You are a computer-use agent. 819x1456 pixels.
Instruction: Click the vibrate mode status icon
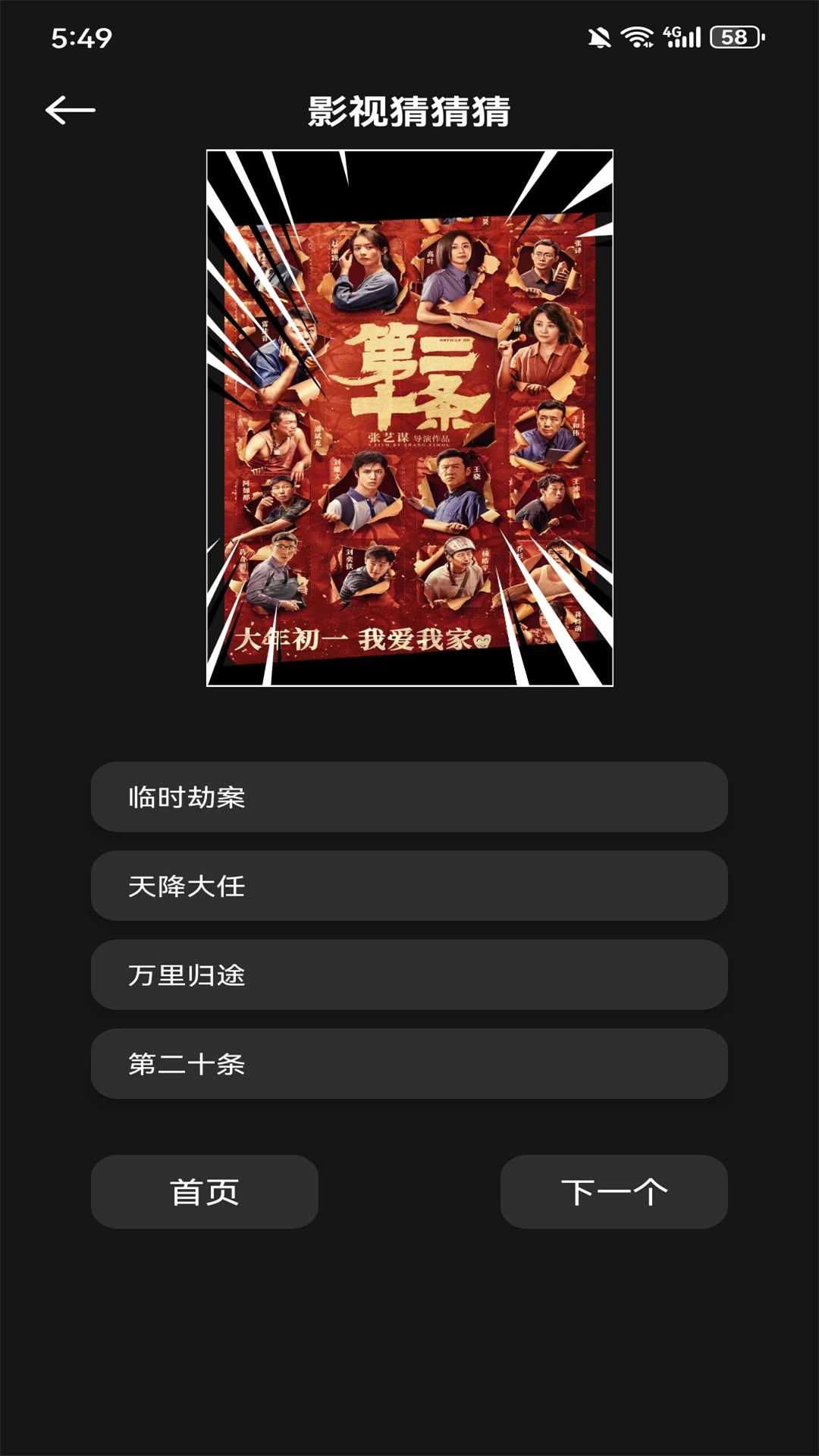599,36
